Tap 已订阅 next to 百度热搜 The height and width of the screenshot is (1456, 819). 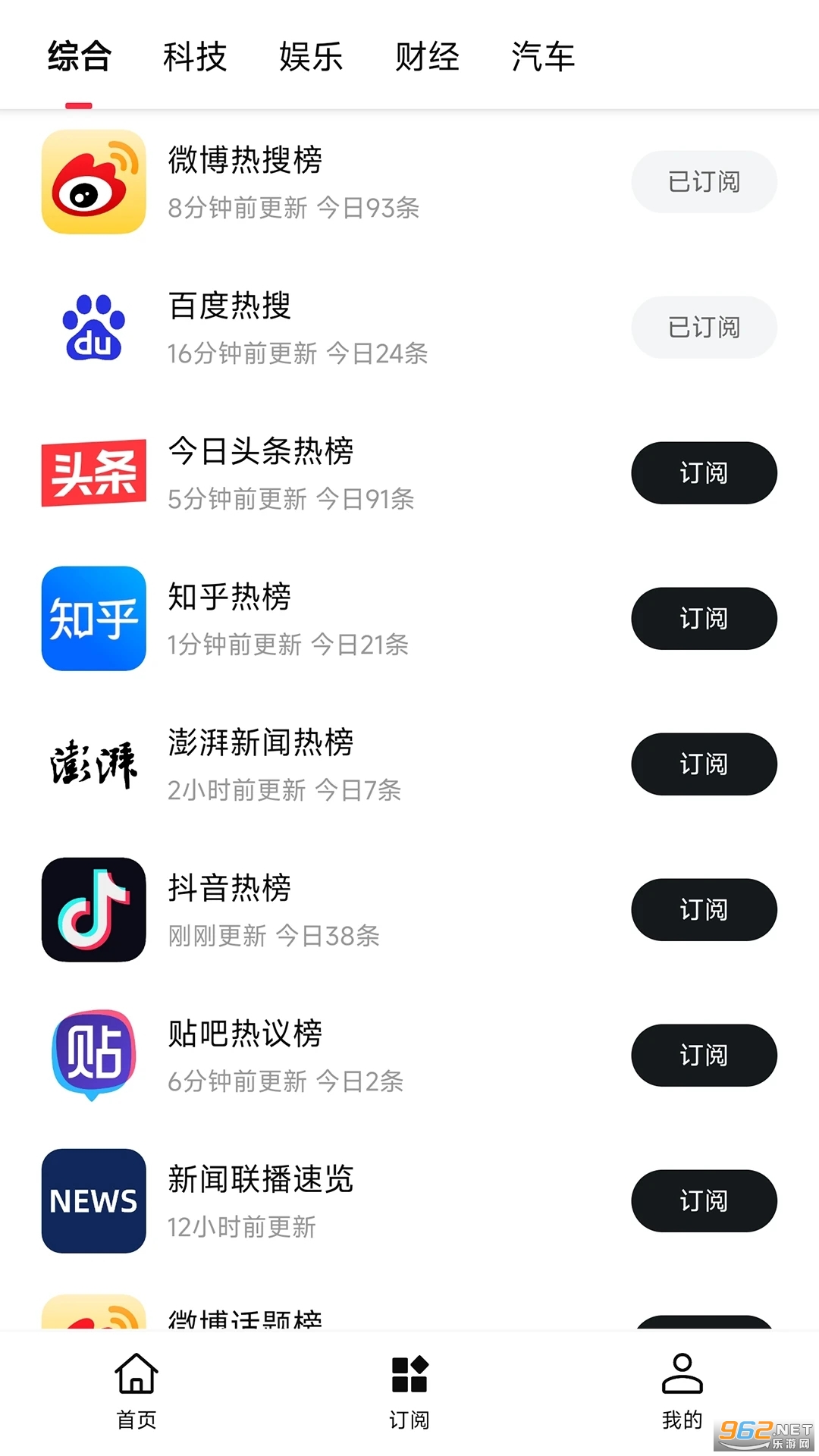[704, 328]
